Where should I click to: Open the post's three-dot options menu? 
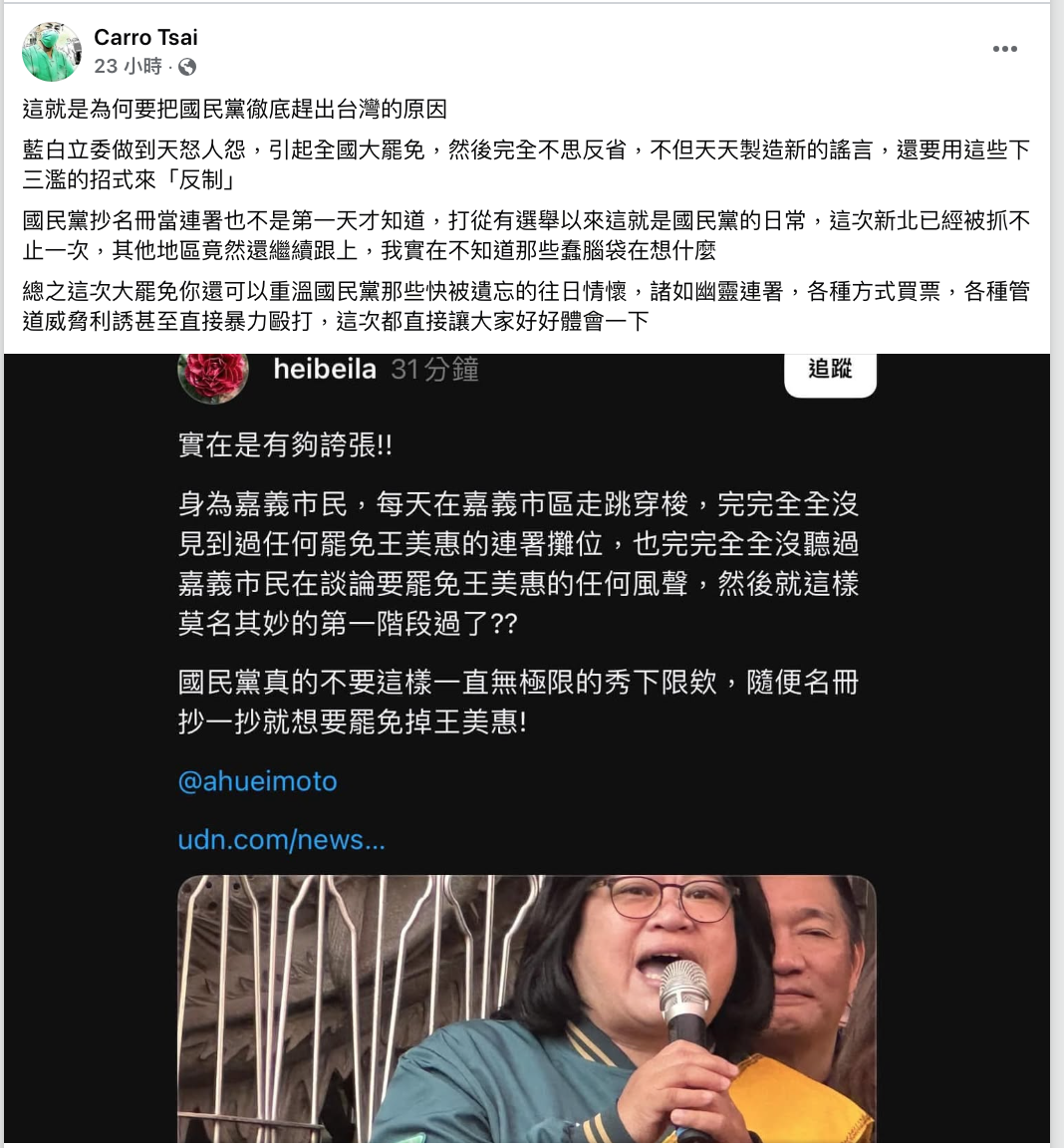(x=1004, y=49)
